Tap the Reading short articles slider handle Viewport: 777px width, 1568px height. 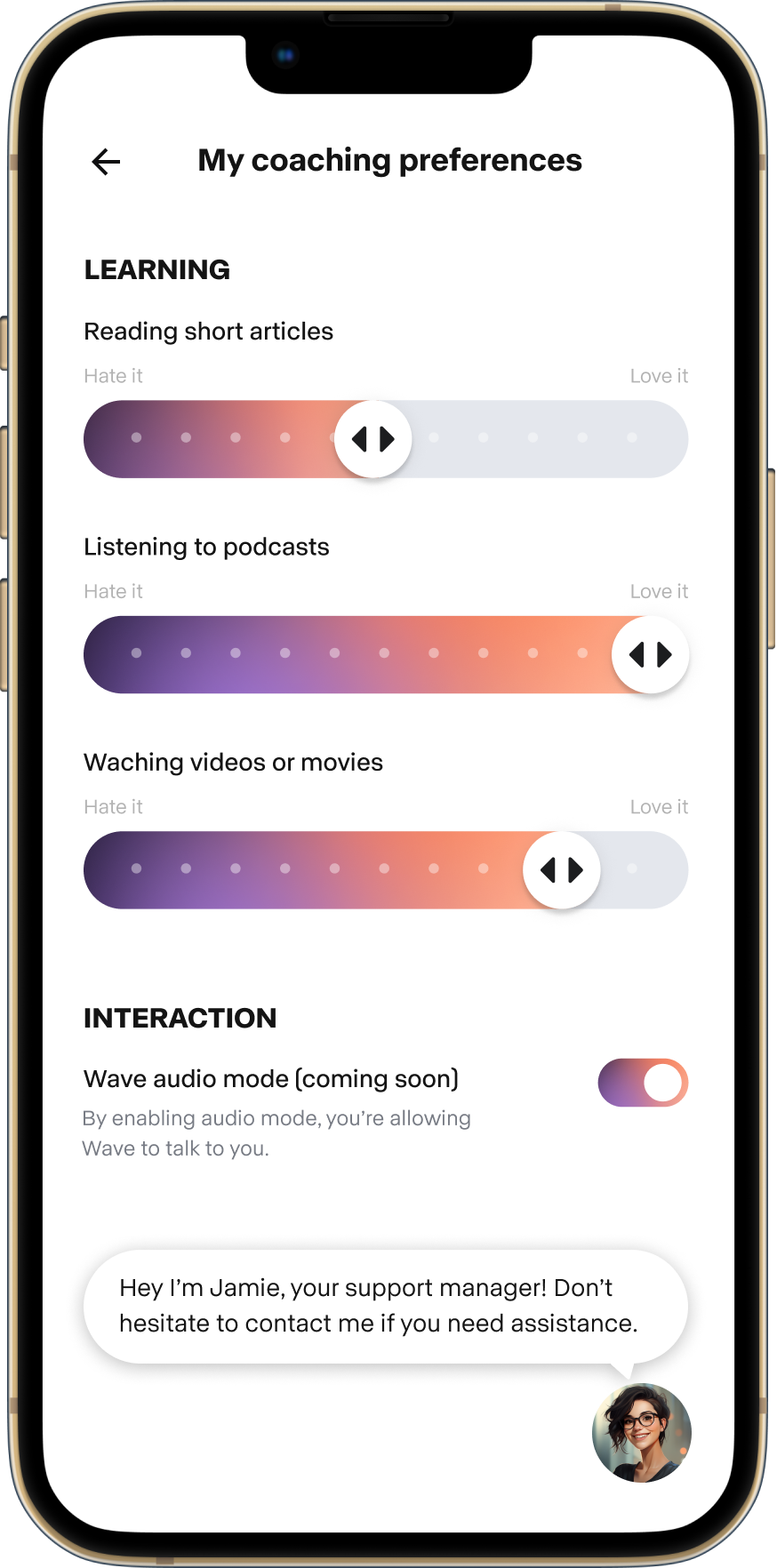(373, 439)
